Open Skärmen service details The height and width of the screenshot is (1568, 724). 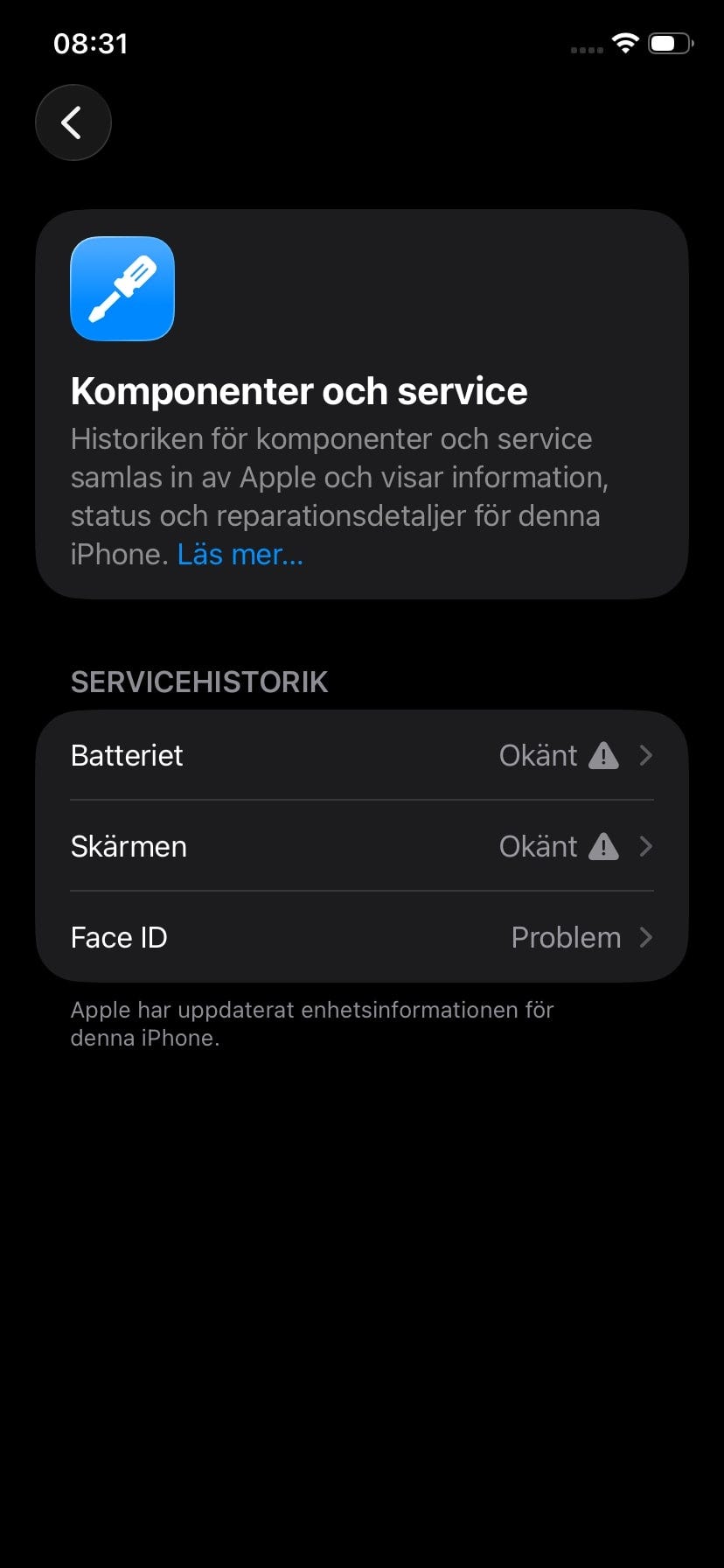click(x=361, y=846)
